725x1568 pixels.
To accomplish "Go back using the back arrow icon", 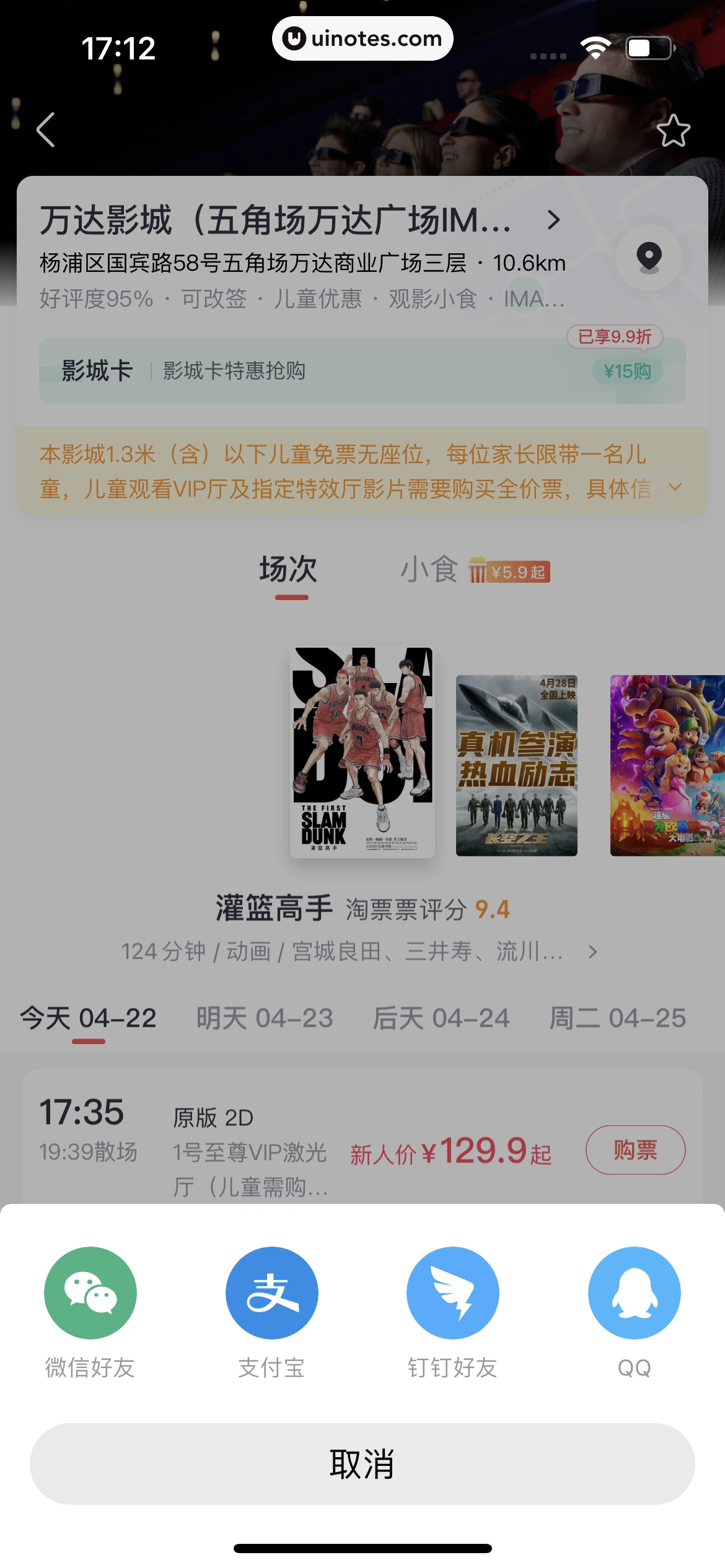I will 45,130.
